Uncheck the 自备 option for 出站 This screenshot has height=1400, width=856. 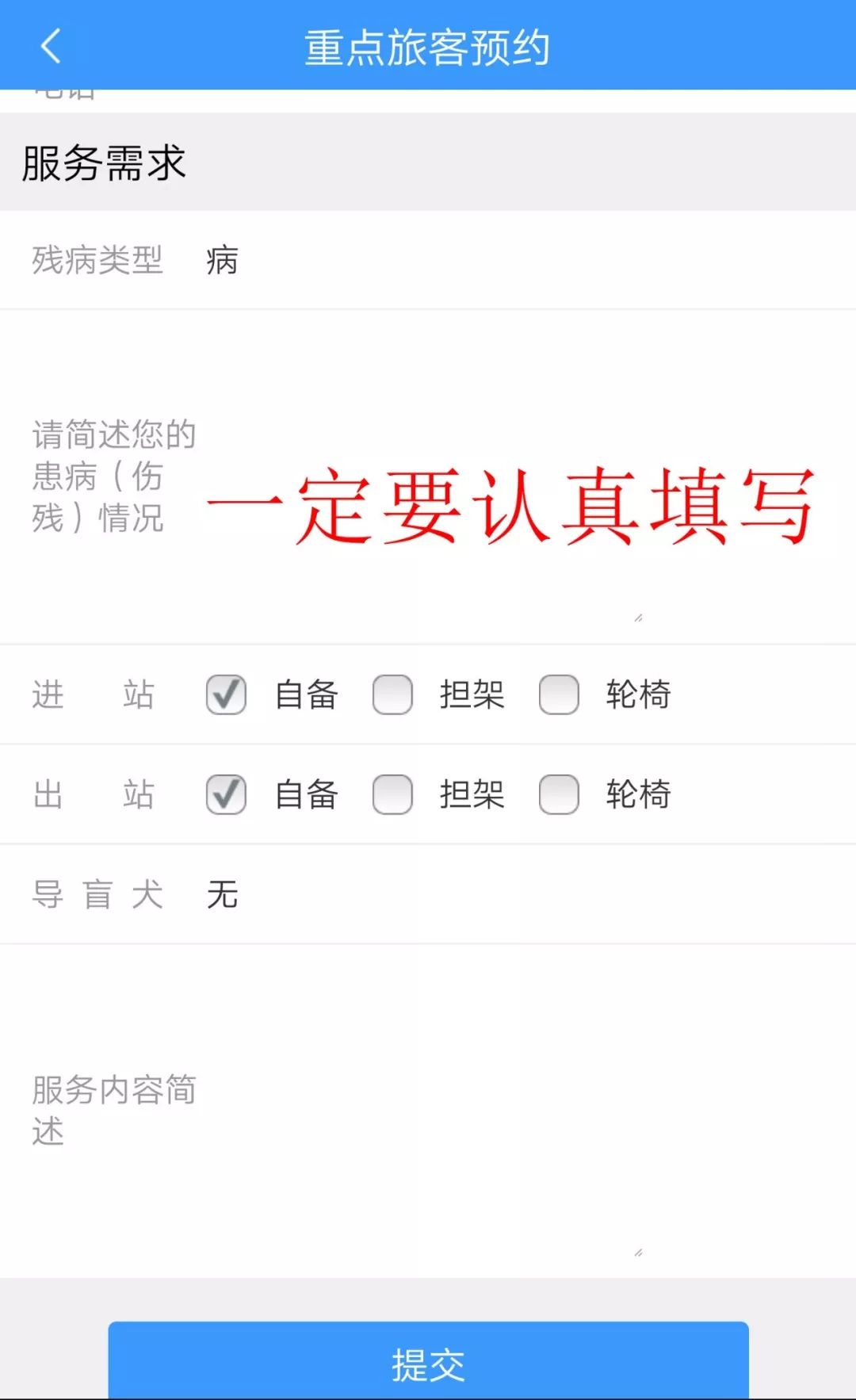(x=225, y=794)
